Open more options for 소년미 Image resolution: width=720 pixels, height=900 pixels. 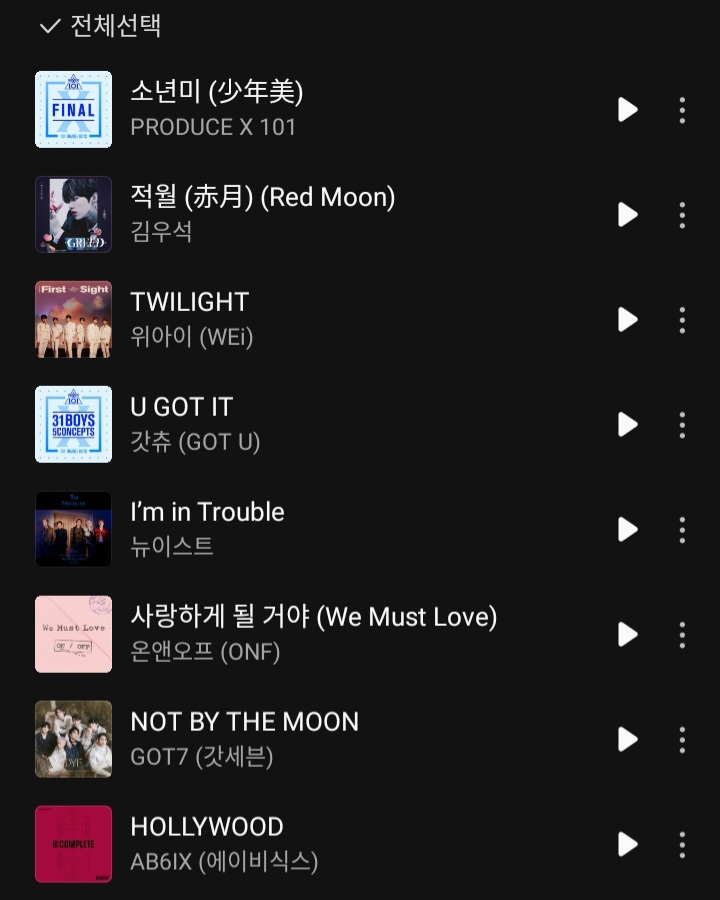(682, 110)
